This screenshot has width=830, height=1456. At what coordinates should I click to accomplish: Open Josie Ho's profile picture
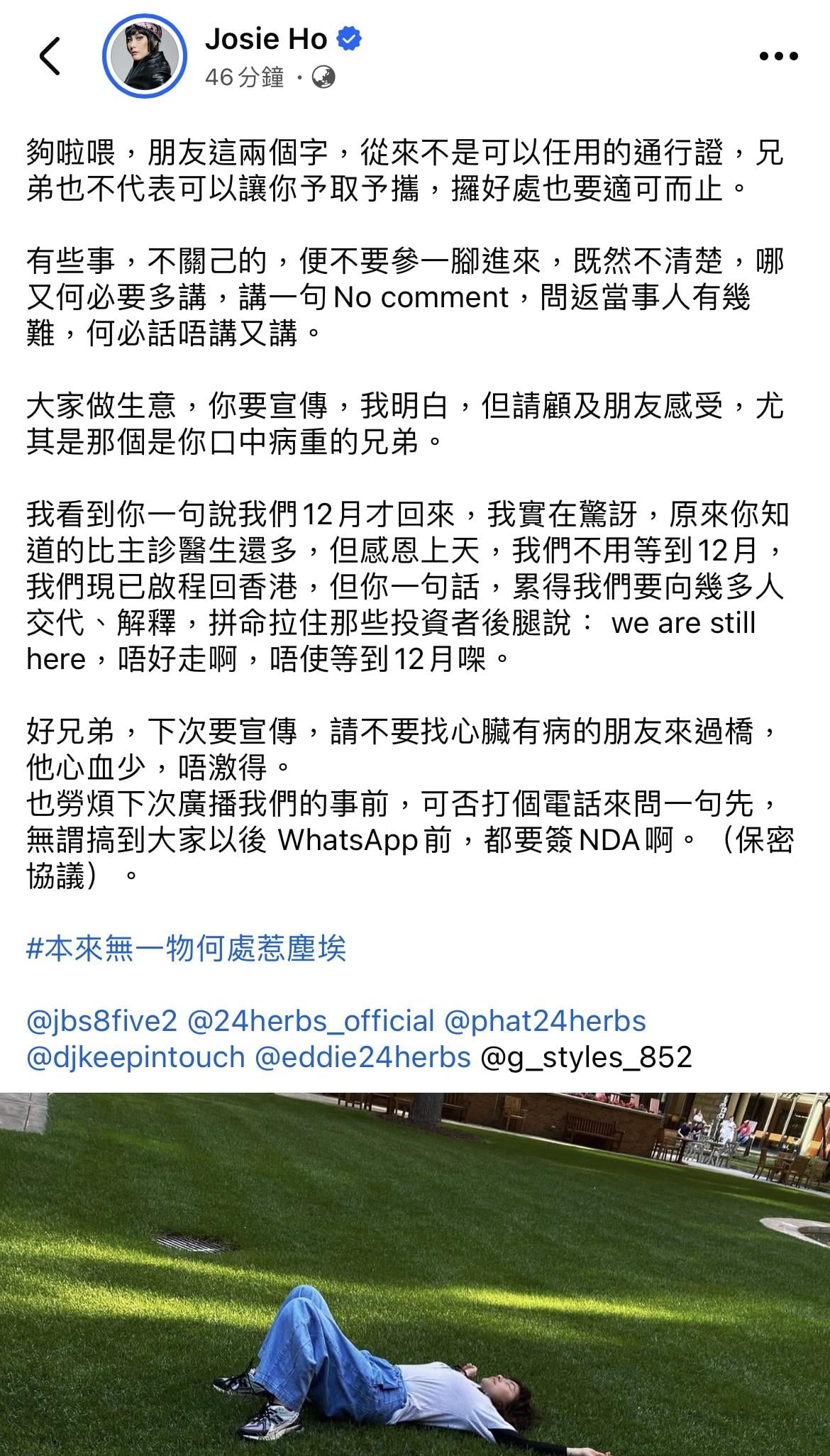pos(145,56)
